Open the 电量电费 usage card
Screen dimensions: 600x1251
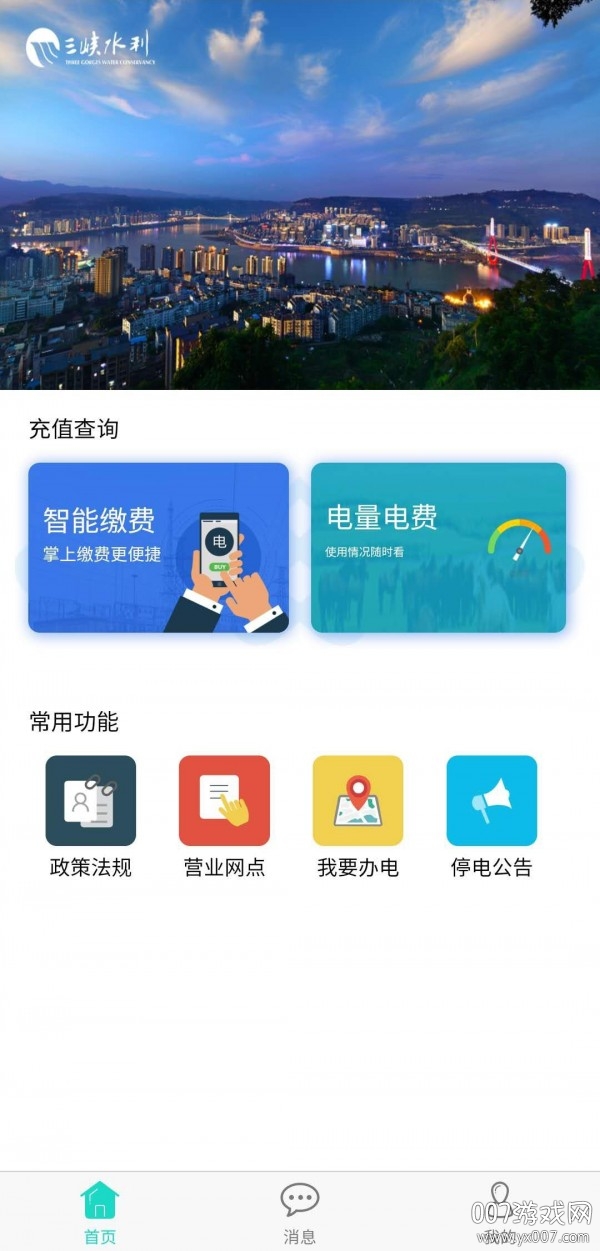point(438,547)
